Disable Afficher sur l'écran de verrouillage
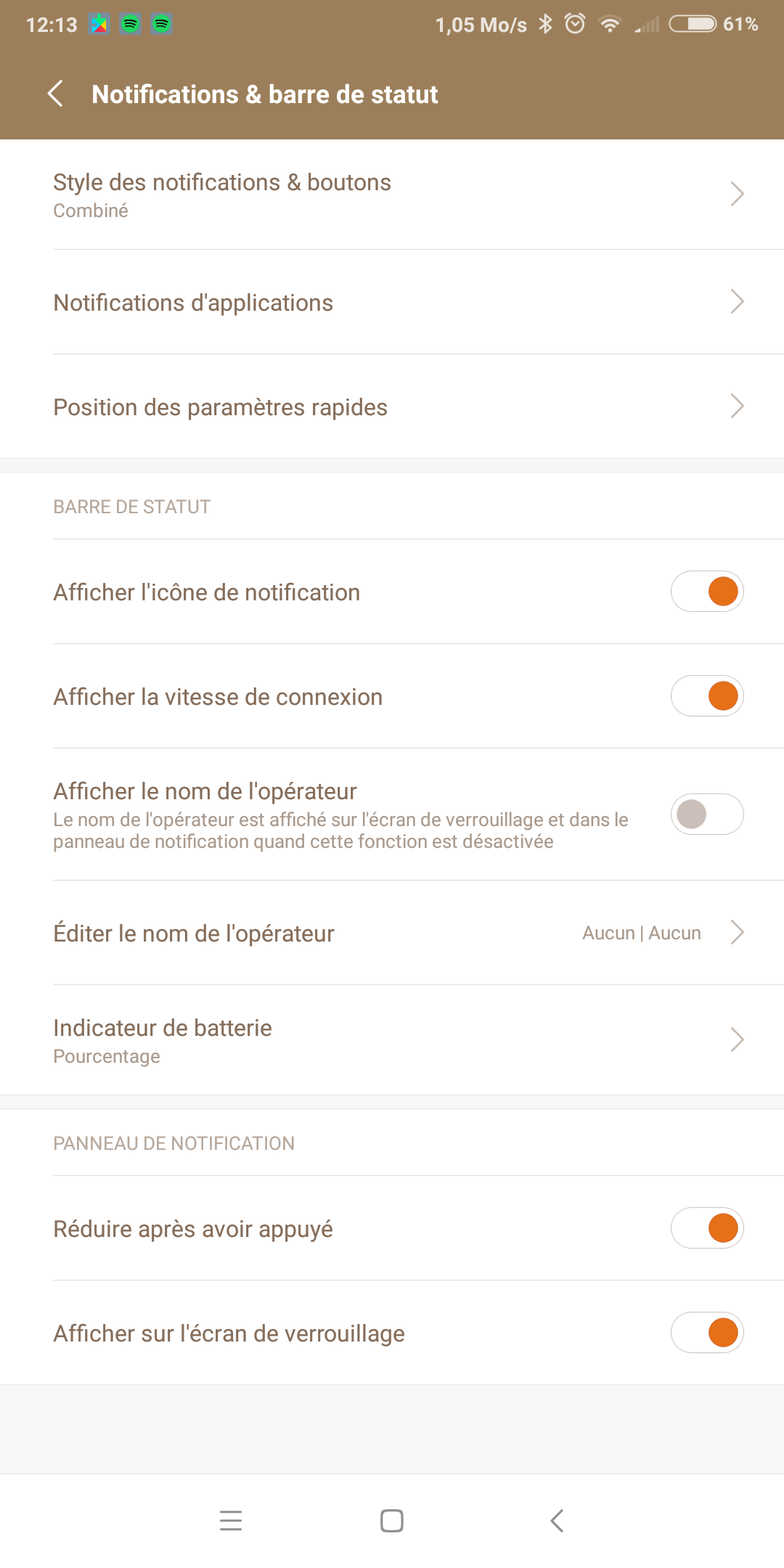This screenshot has height=1568, width=784. [706, 1333]
